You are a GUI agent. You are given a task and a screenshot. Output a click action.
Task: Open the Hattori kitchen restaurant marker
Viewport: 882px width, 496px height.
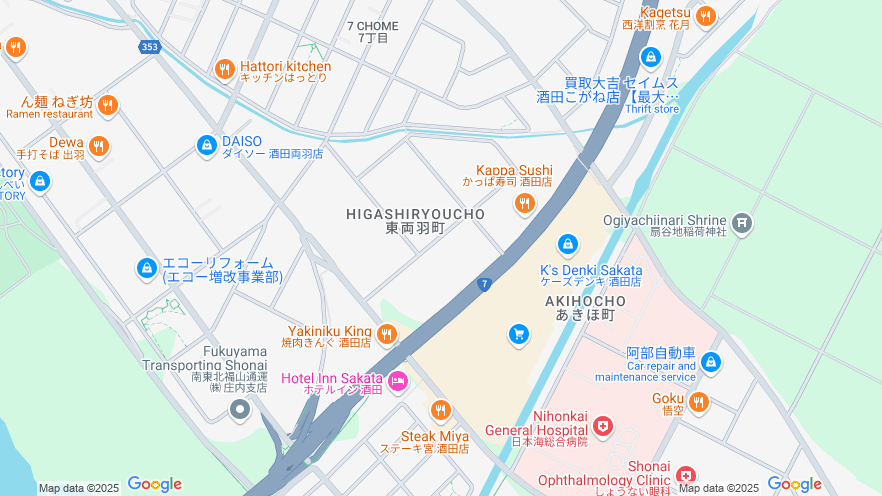(x=224, y=69)
